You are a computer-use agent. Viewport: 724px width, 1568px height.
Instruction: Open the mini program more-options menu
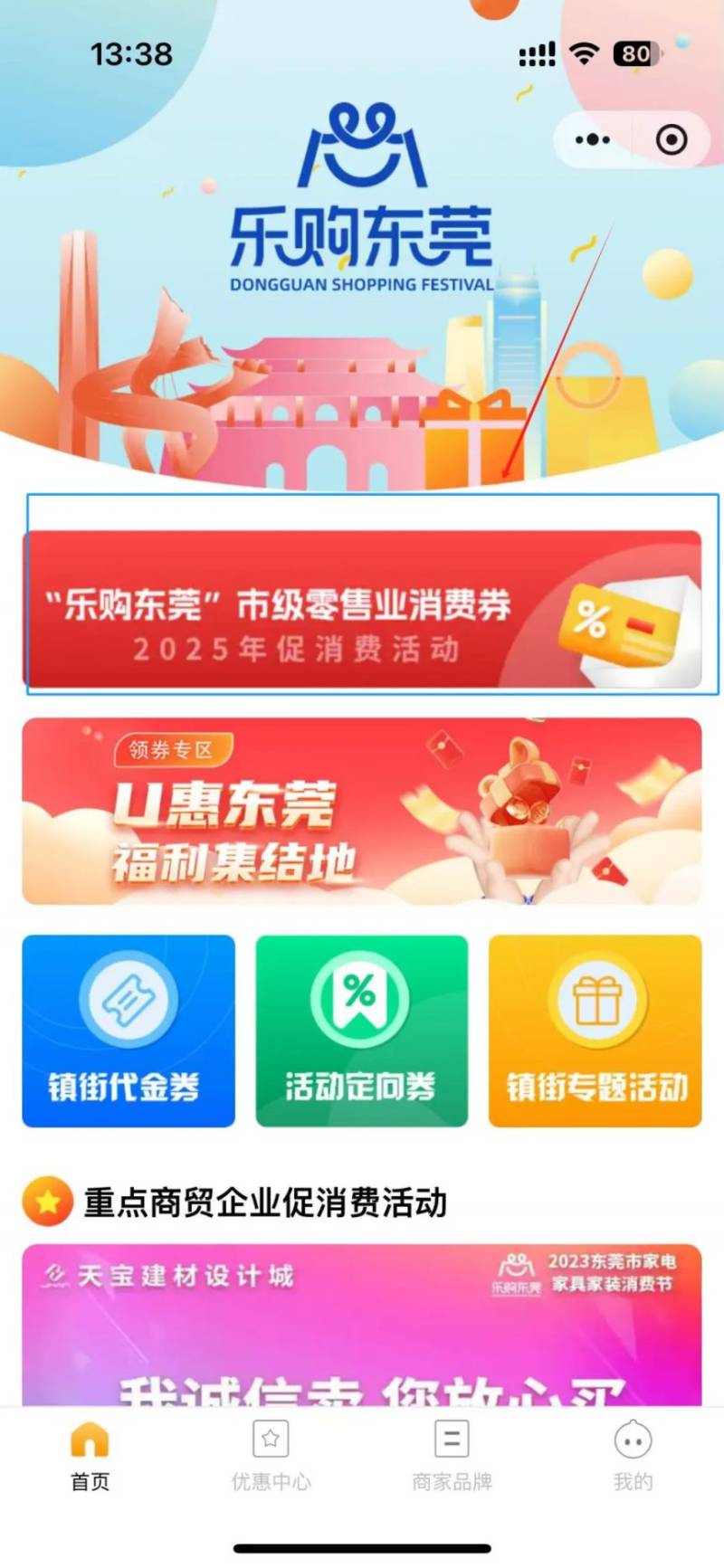(593, 140)
